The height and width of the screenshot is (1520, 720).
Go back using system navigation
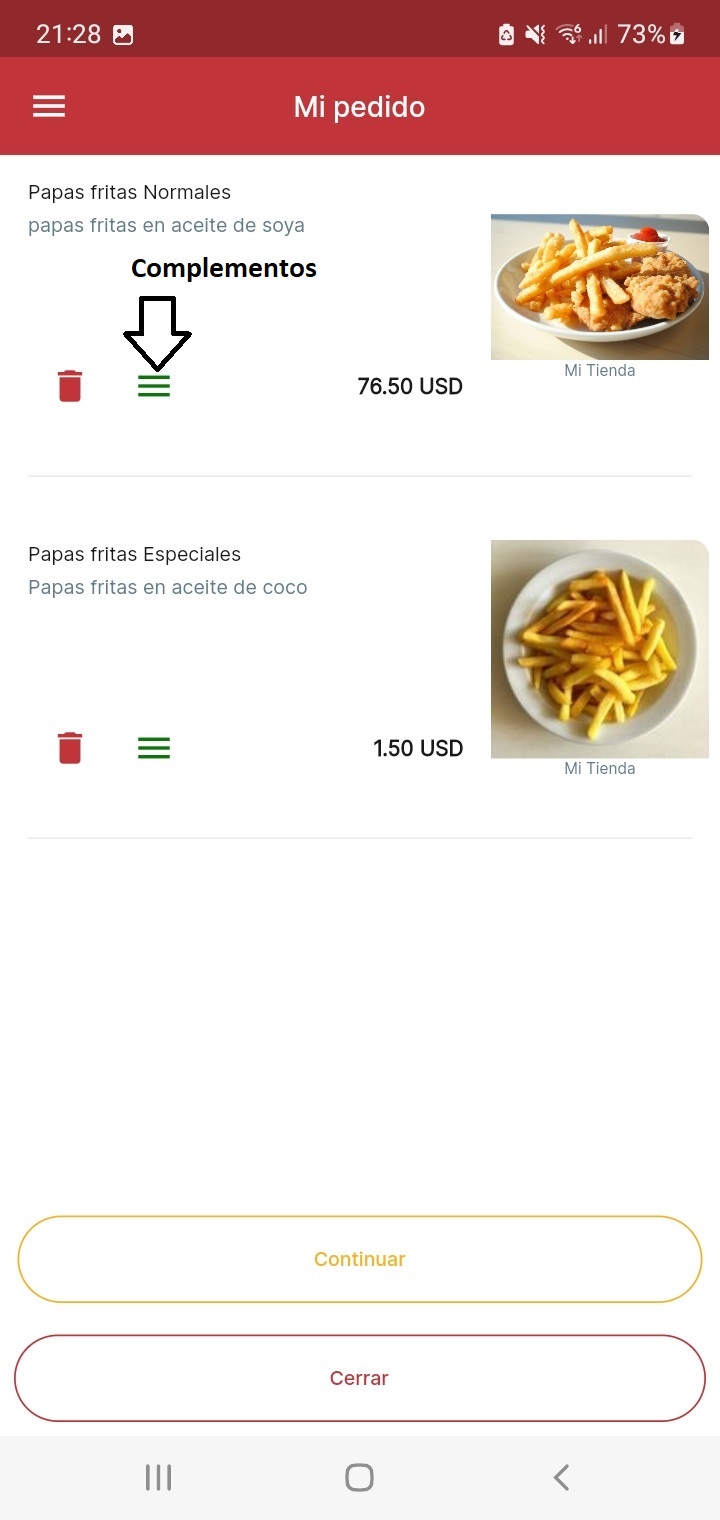[x=561, y=1477]
